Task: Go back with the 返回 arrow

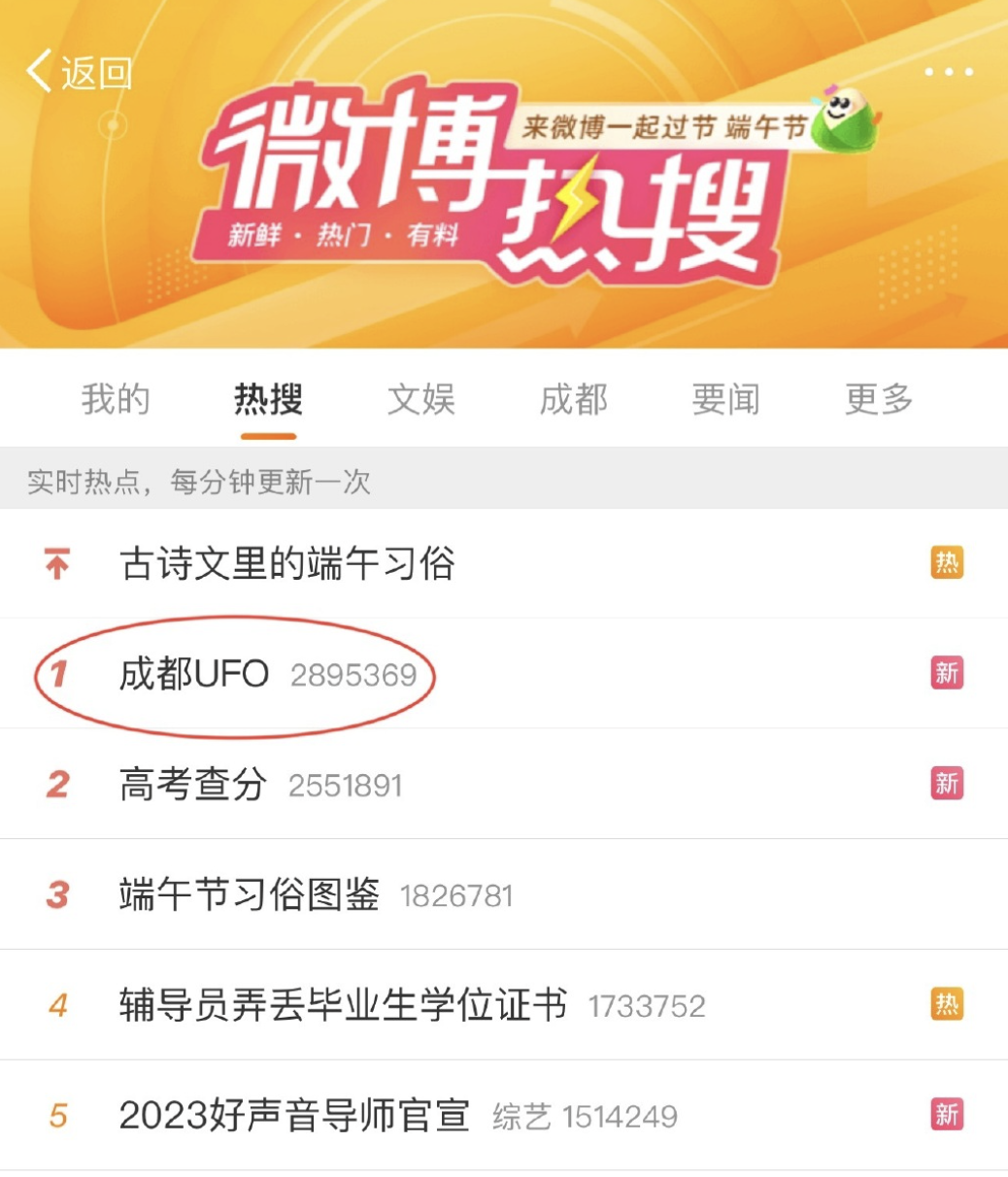Action: coord(78,73)
